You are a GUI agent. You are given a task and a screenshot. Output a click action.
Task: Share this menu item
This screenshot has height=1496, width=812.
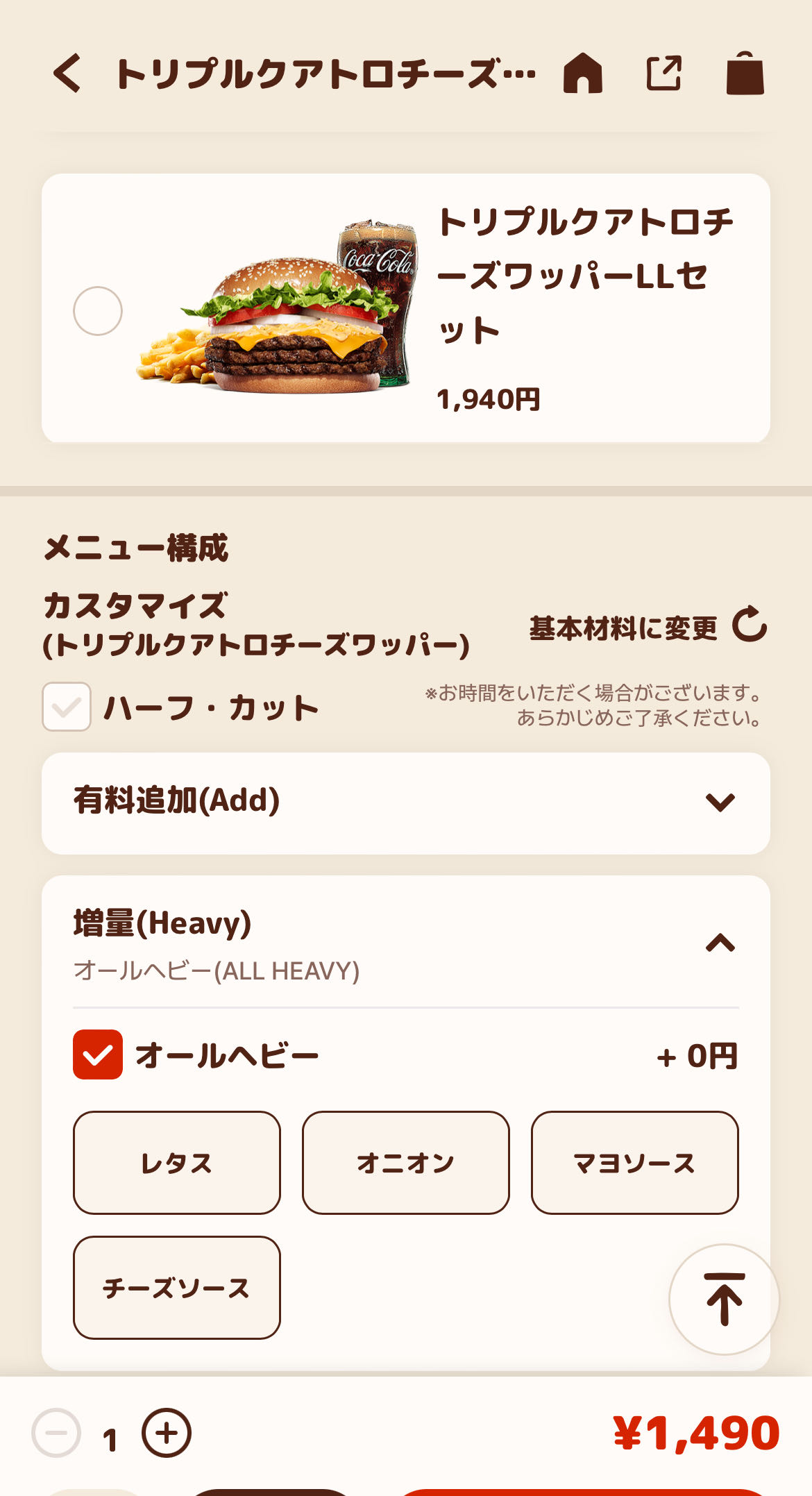coord(663,74)
